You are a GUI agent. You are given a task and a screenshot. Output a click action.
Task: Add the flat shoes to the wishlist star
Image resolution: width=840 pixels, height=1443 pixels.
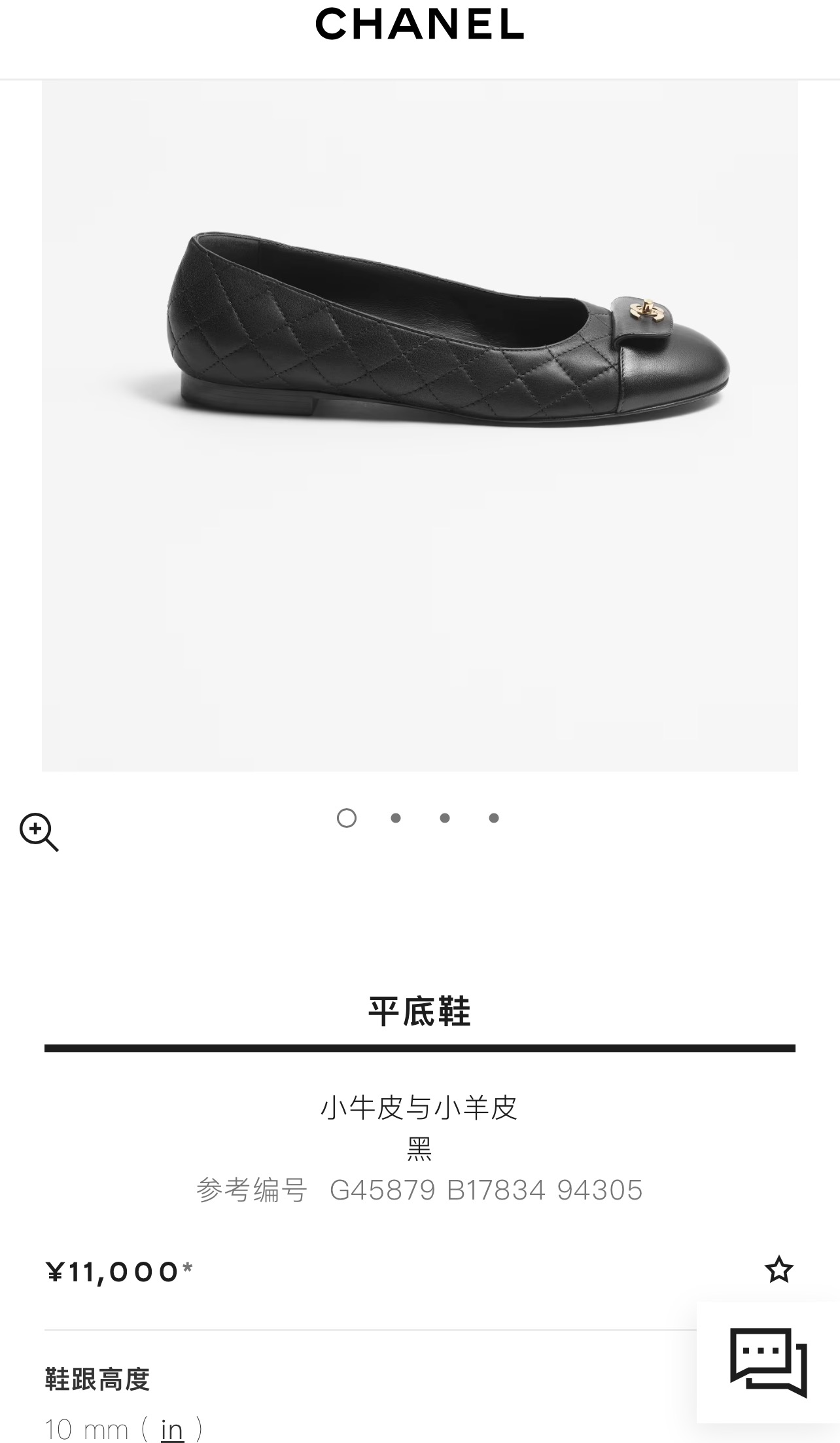tap(779, 1270)
